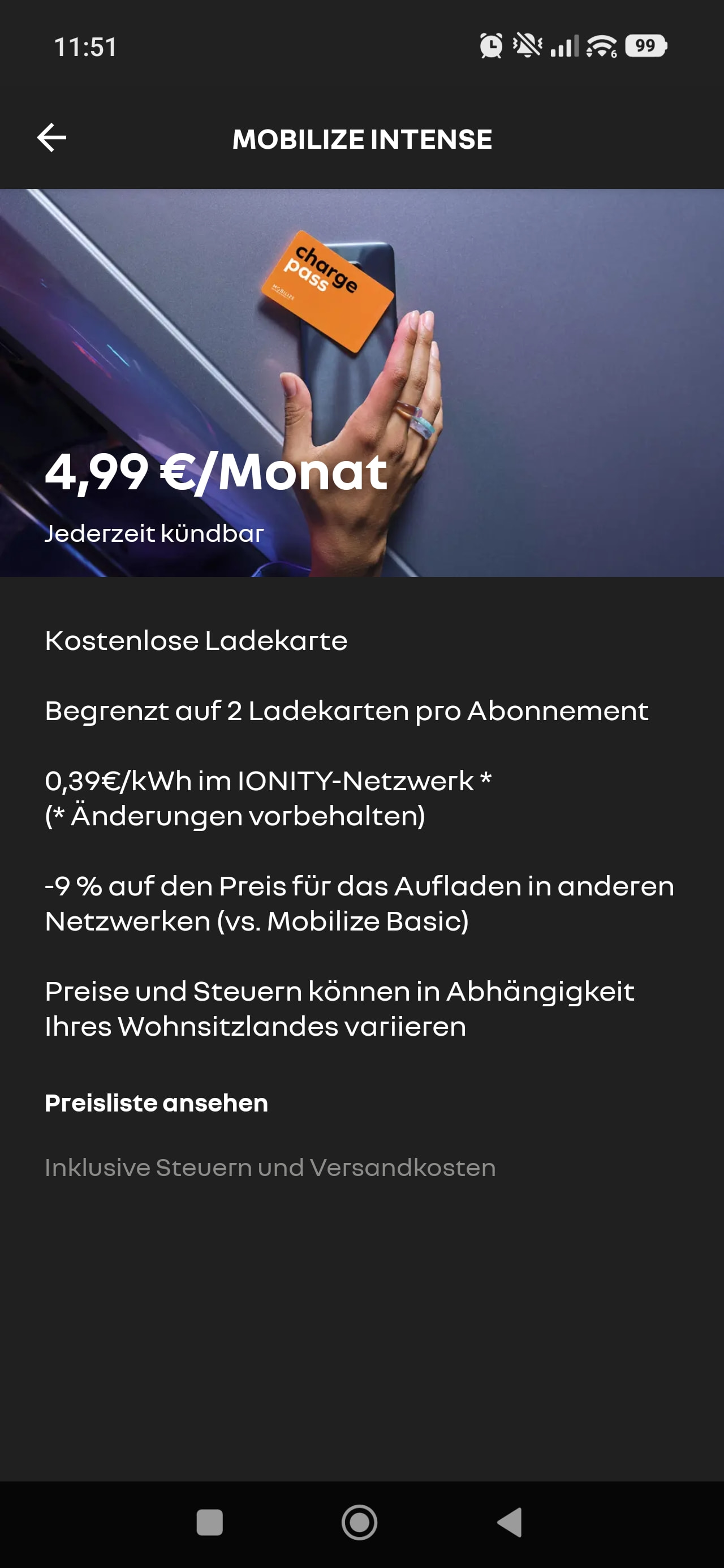Image resolution: width=724 pixels, height=1568 pixels.
Task: Open the Preisliste ansehen link
Action: 157,1103
